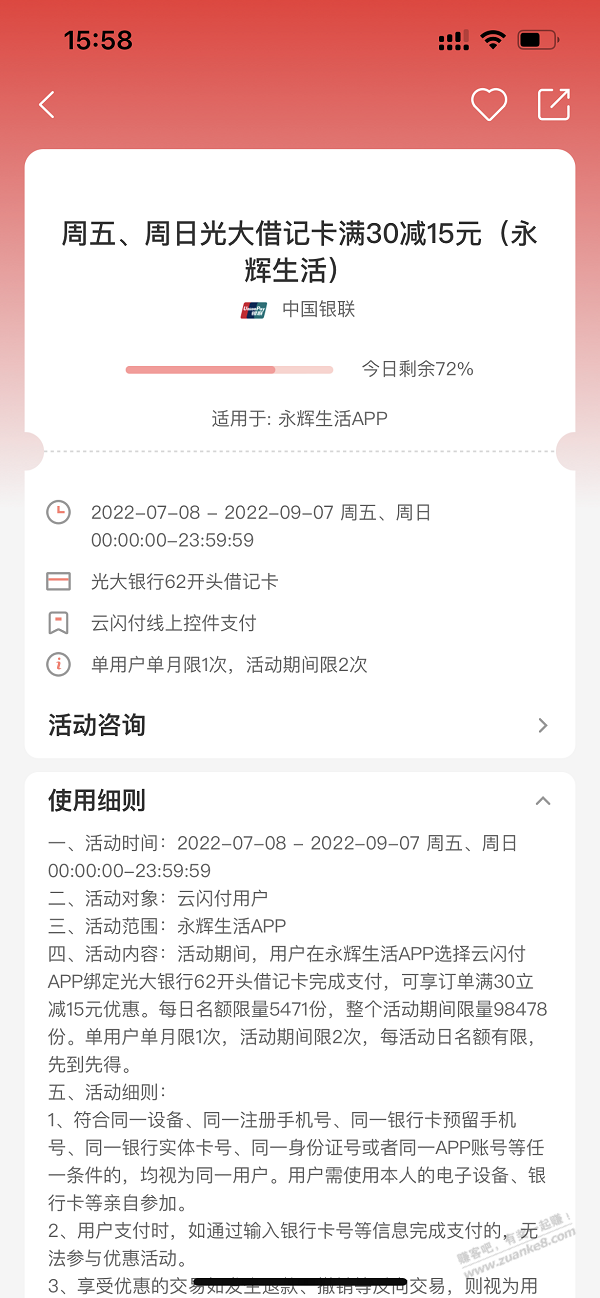Image resolution: width=600 pixels, height=1298 pixels.
Task: Share this coupon offer
Action: [553, 105]
